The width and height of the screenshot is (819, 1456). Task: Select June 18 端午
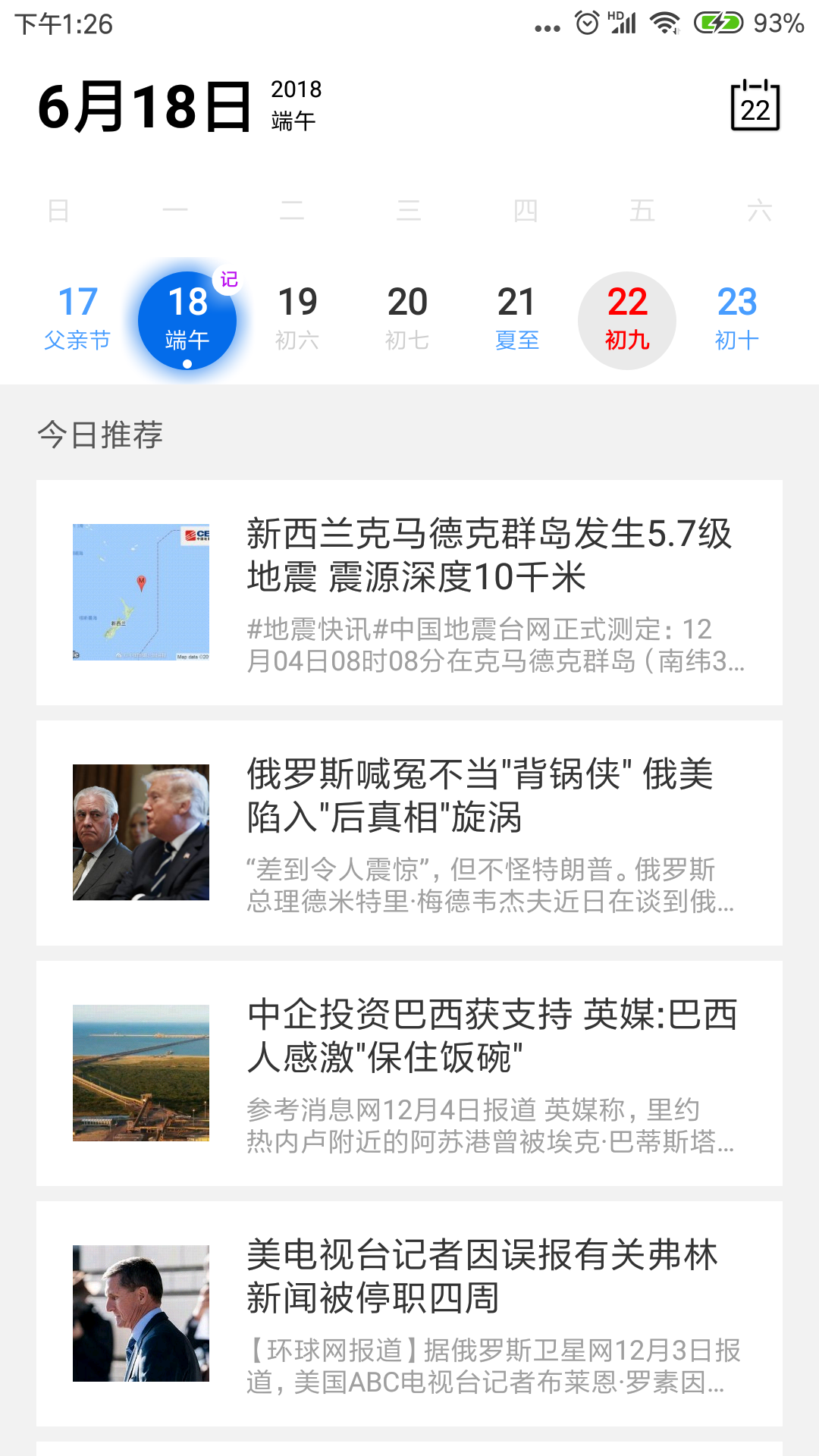point(187,320)
